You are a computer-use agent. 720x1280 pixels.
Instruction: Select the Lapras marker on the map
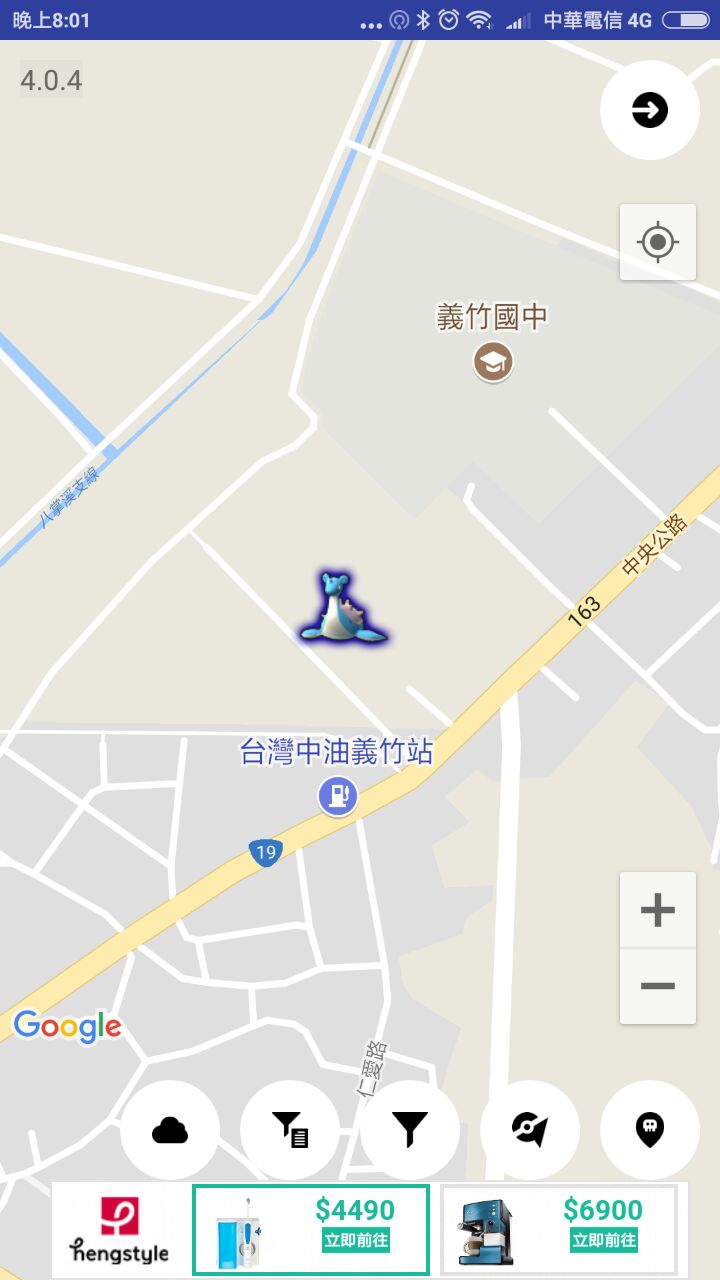click(x=342, y=608)
